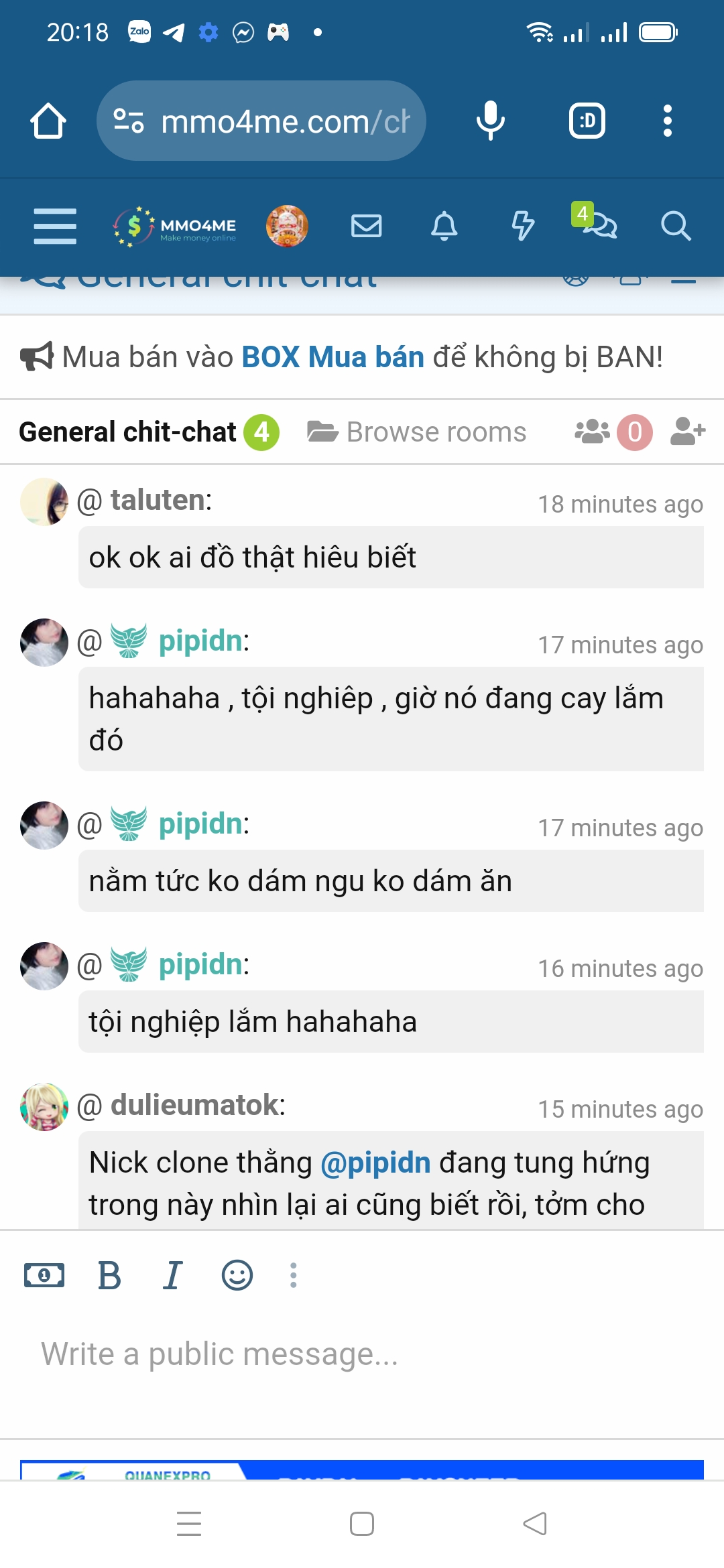This screenshot has width=724, height=1568.
Task: Start voice search with the microphone
Action: (490, 121)
